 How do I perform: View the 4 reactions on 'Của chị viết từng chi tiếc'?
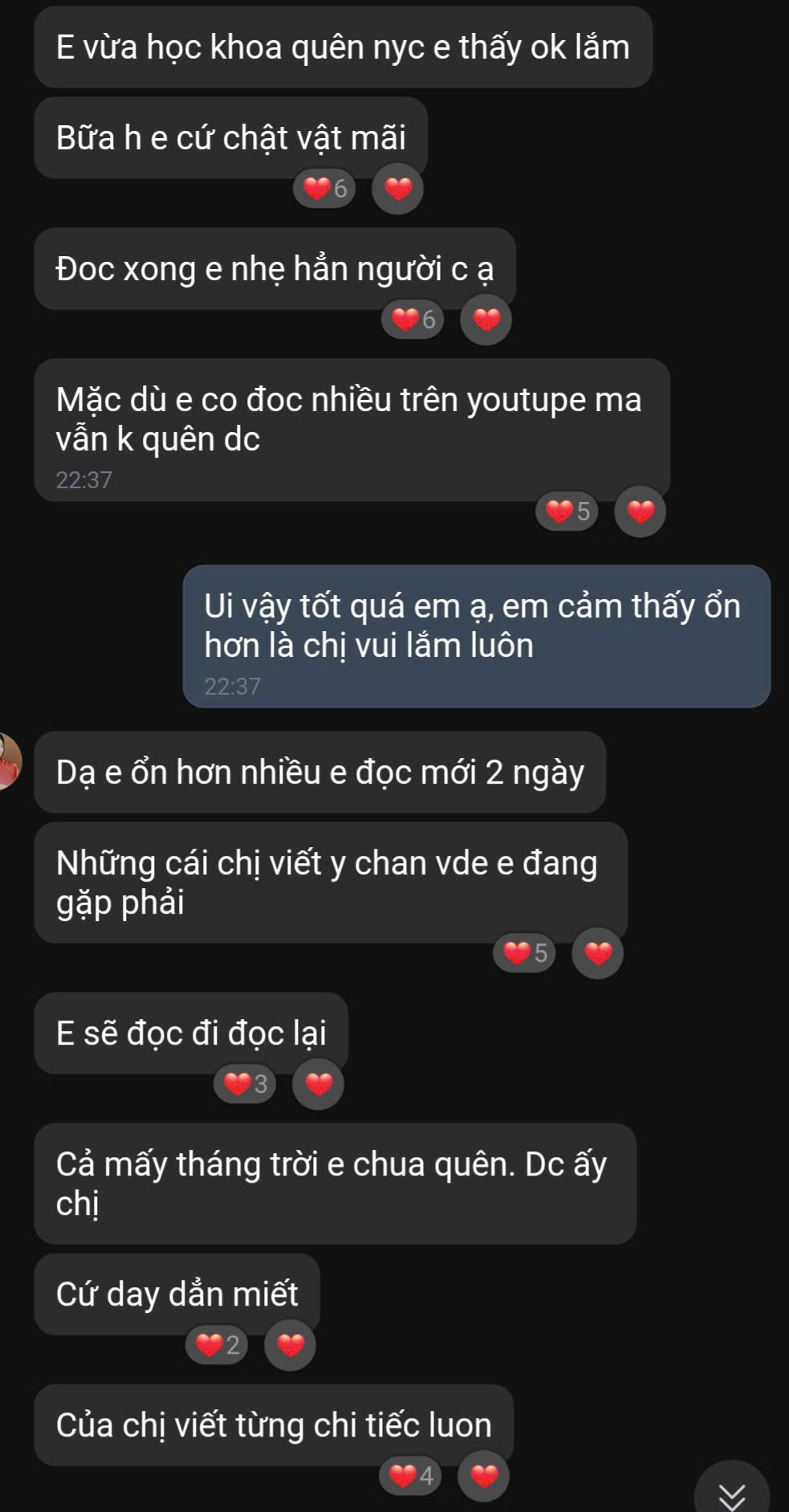coord(410,1475)
